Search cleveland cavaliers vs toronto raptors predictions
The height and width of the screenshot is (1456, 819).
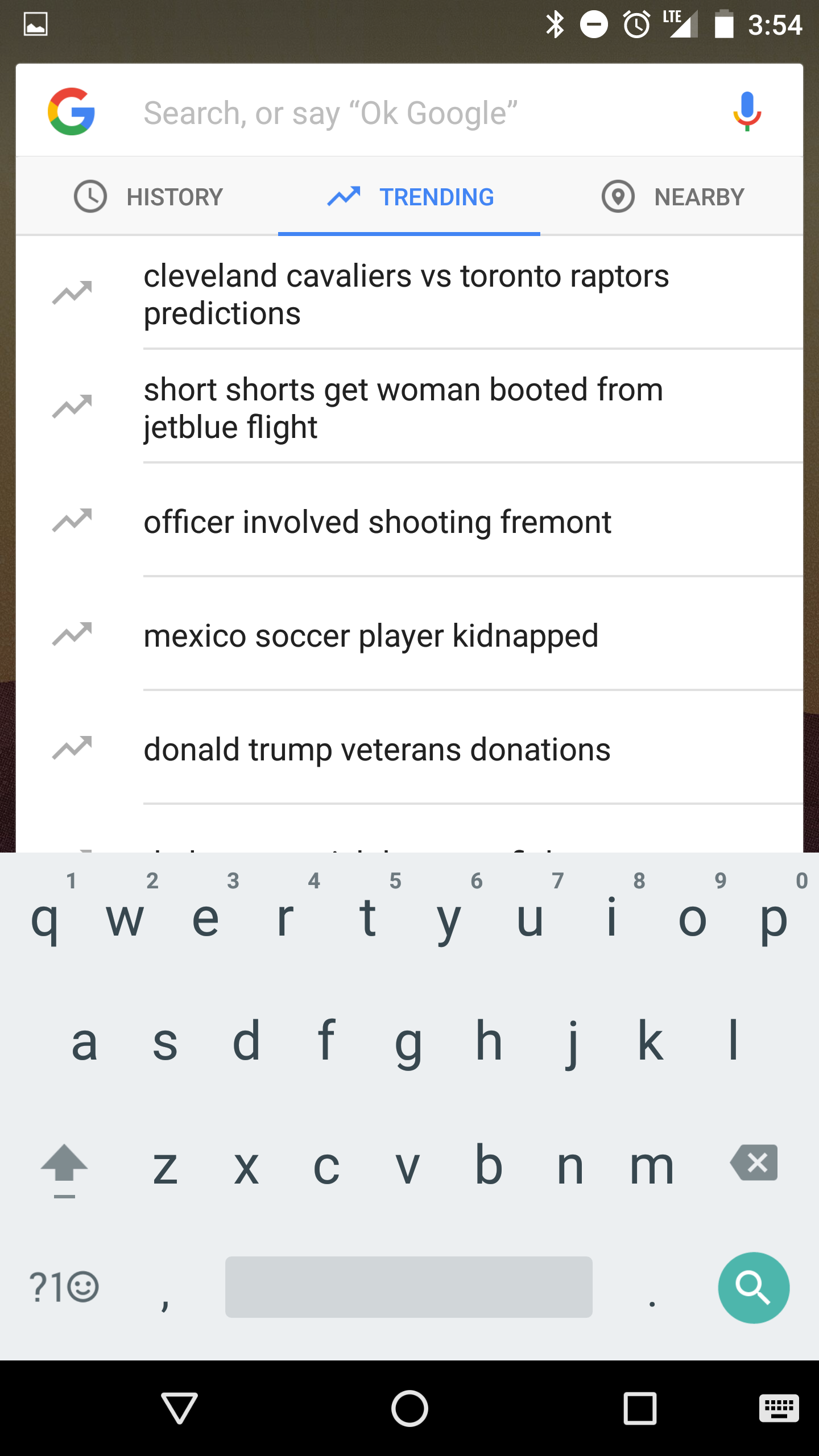point(409,294)
